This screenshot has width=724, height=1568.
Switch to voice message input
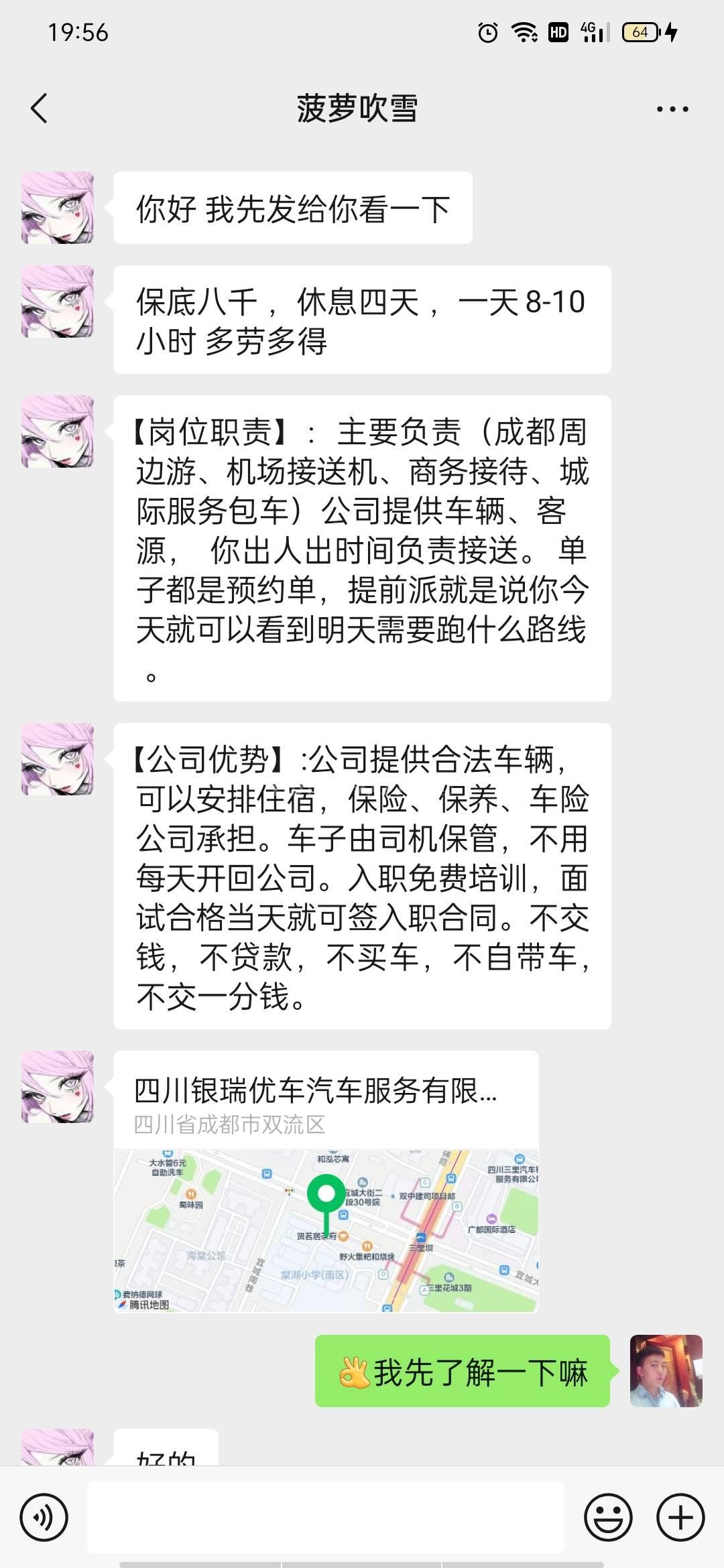tap(44, 1518)
